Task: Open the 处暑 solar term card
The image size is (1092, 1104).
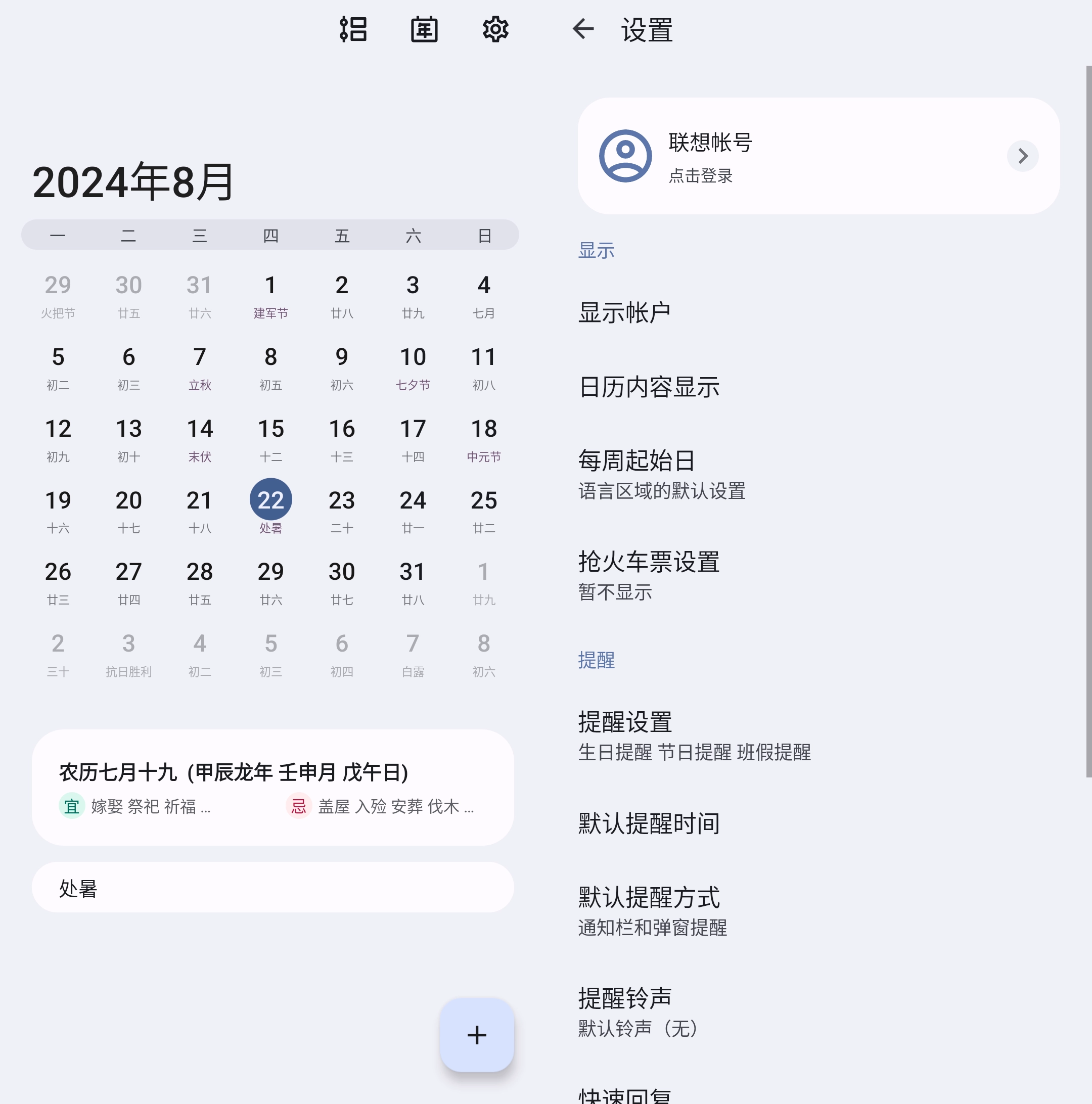Action: pyautogui.click(x=272, y=888)
